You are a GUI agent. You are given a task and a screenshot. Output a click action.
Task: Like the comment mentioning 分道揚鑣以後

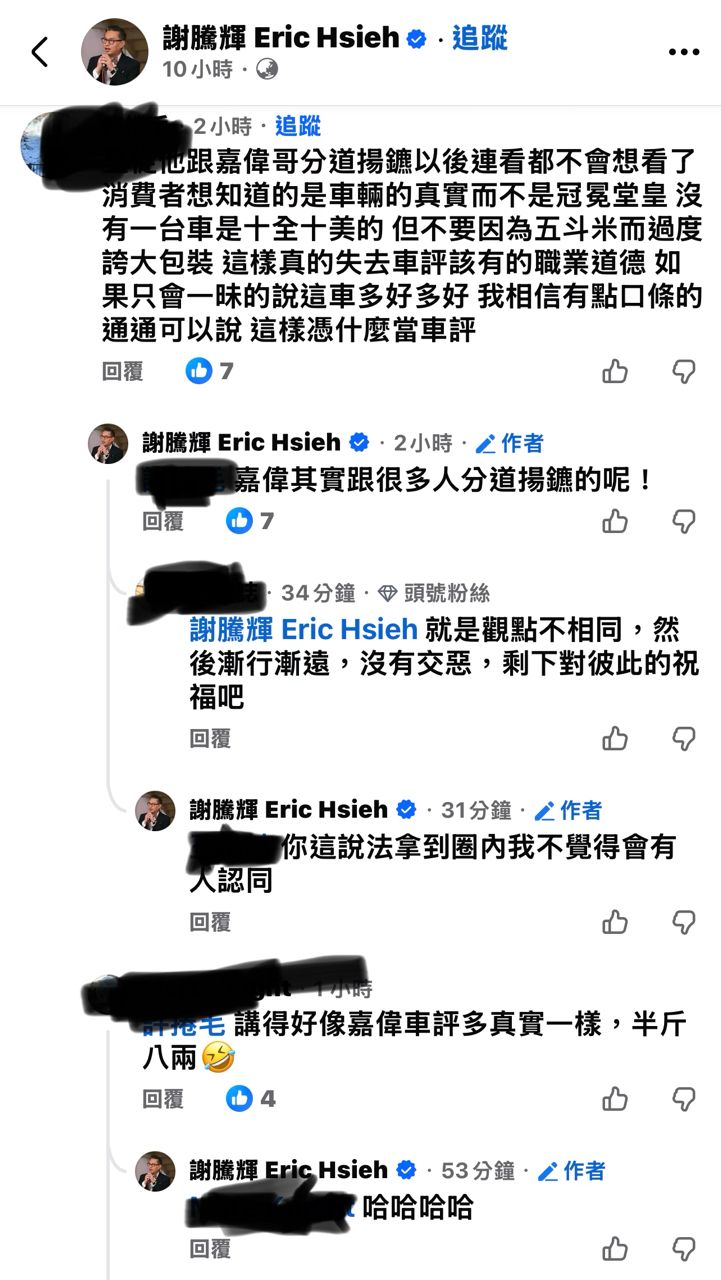coord(615,372)
